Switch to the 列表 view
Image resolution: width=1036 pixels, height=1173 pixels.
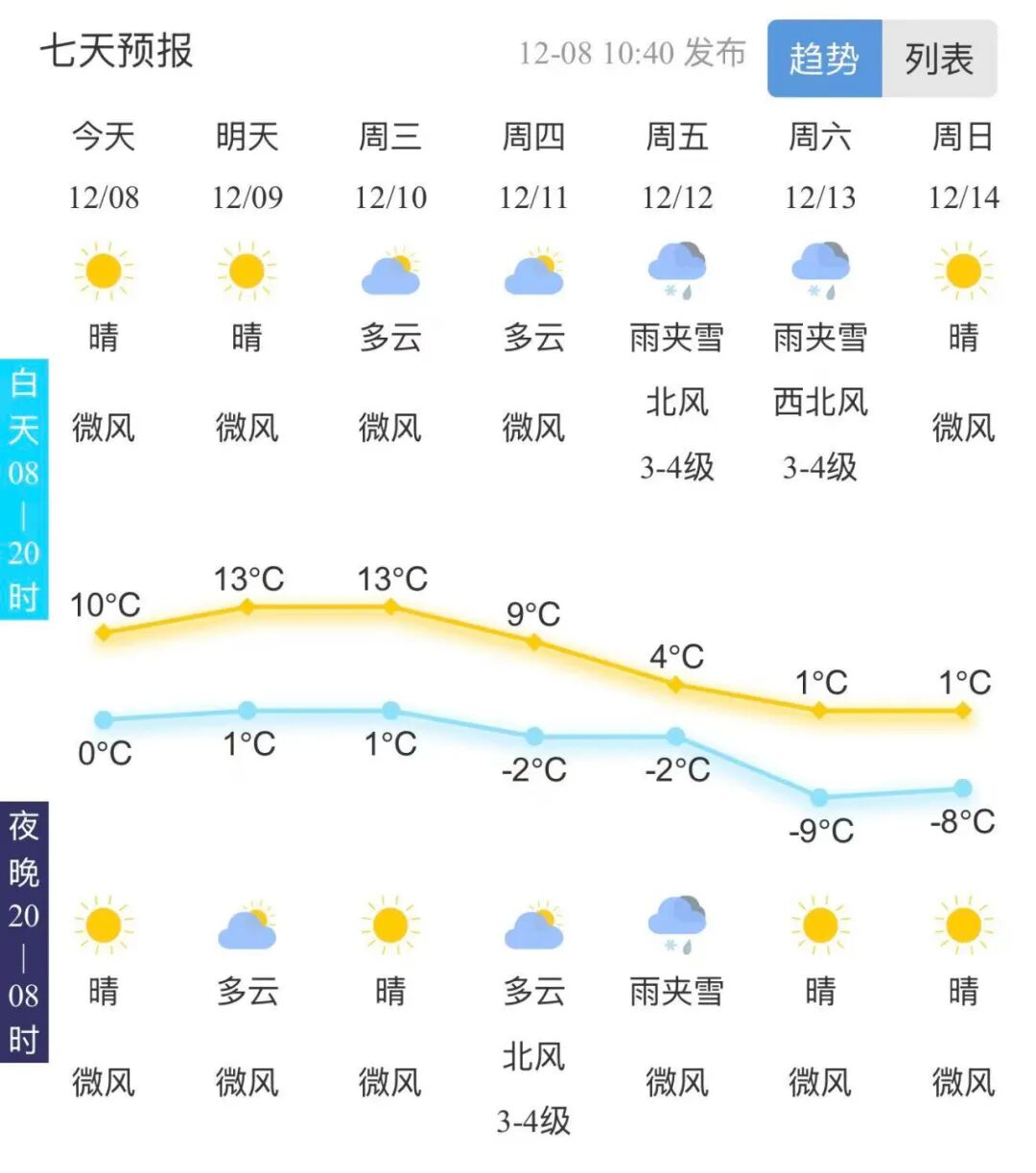click(938, 59)
